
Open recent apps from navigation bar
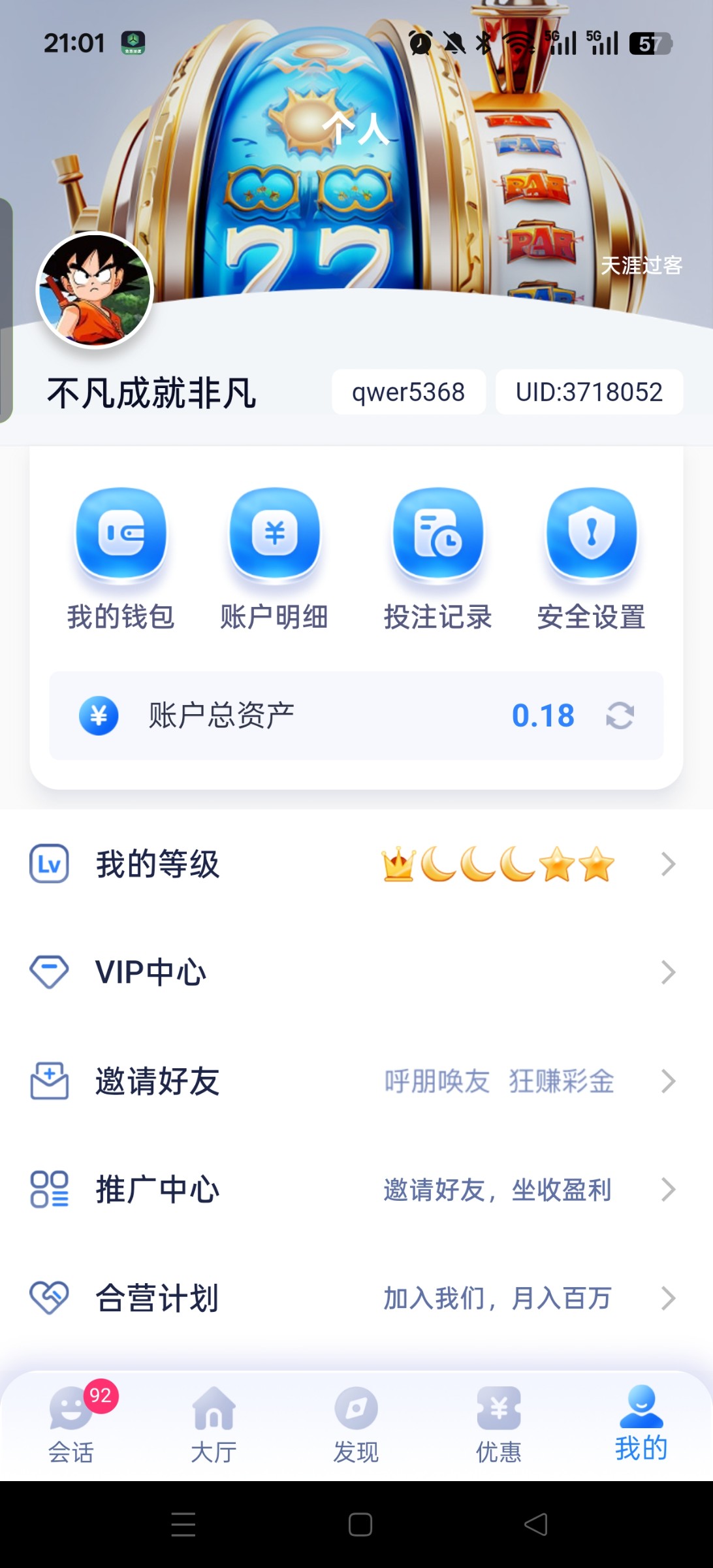click(x=183, y=1524)
